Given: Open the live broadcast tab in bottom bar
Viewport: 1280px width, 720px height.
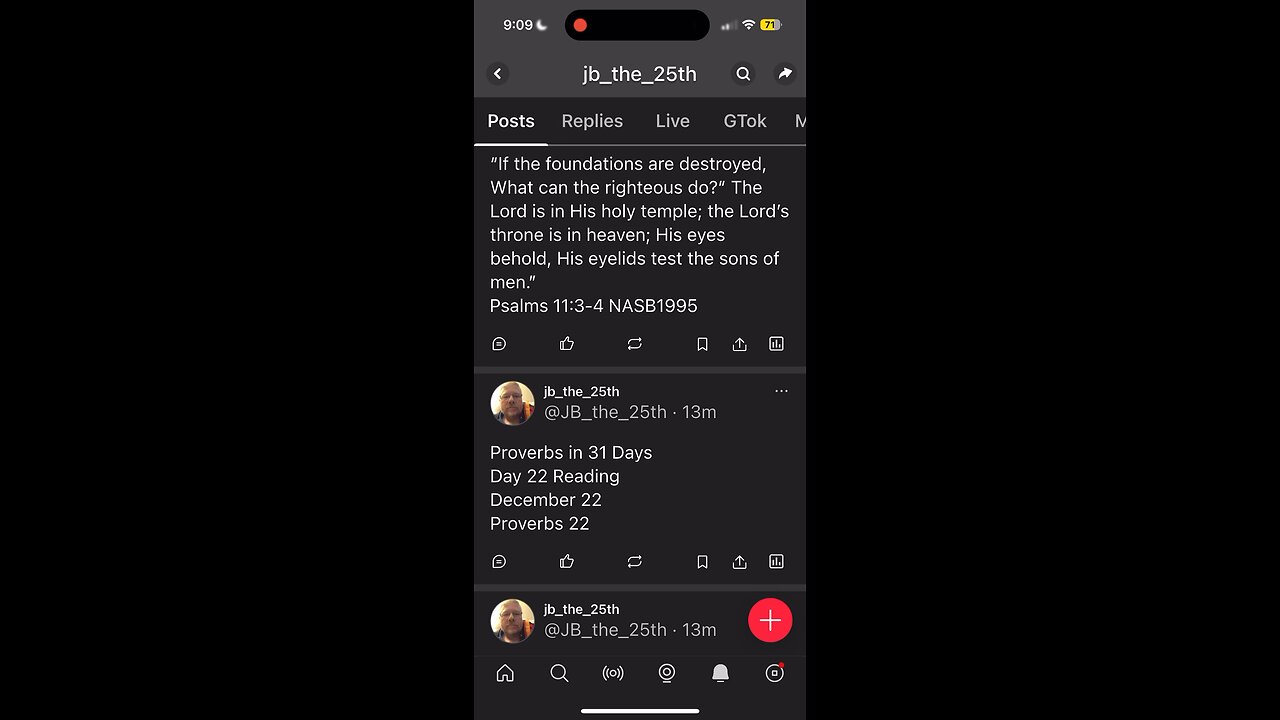Looking at the screenshot, I should click(613, 674).
